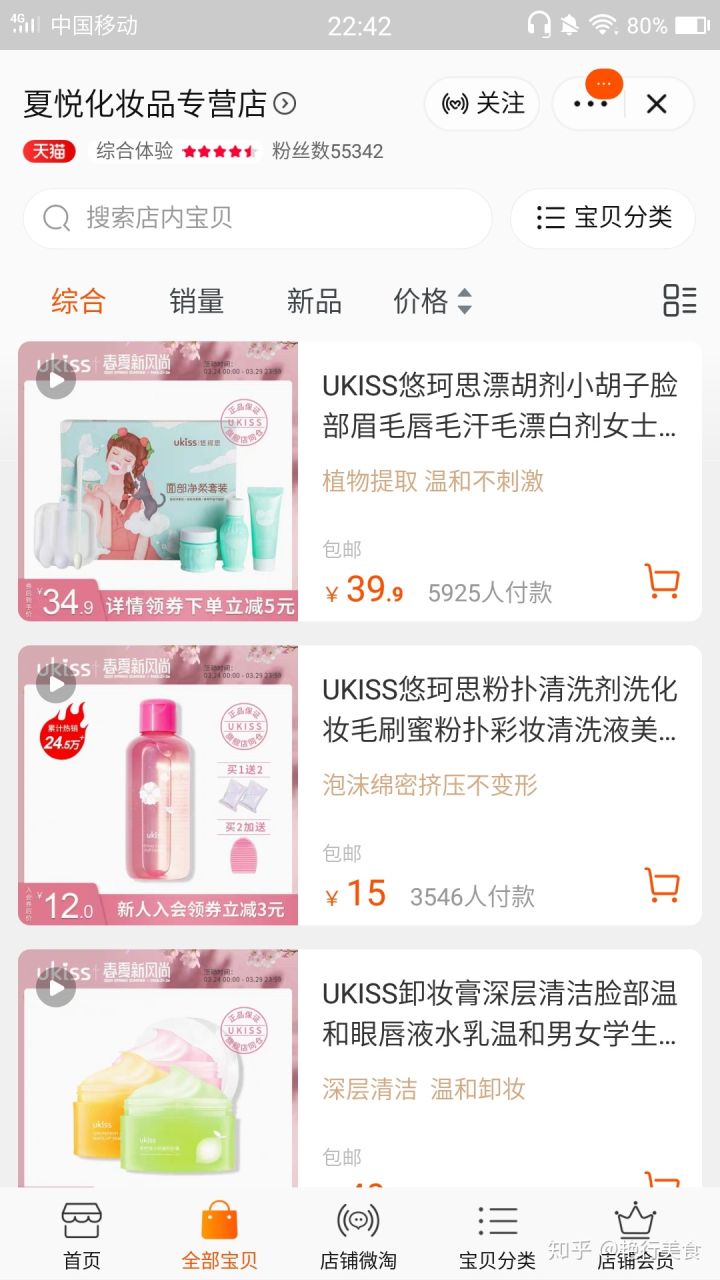This screenshot has height=1280, width=720.
Task: View the UKISS粉扑清洗剂 product
Action: pos(499,710)
